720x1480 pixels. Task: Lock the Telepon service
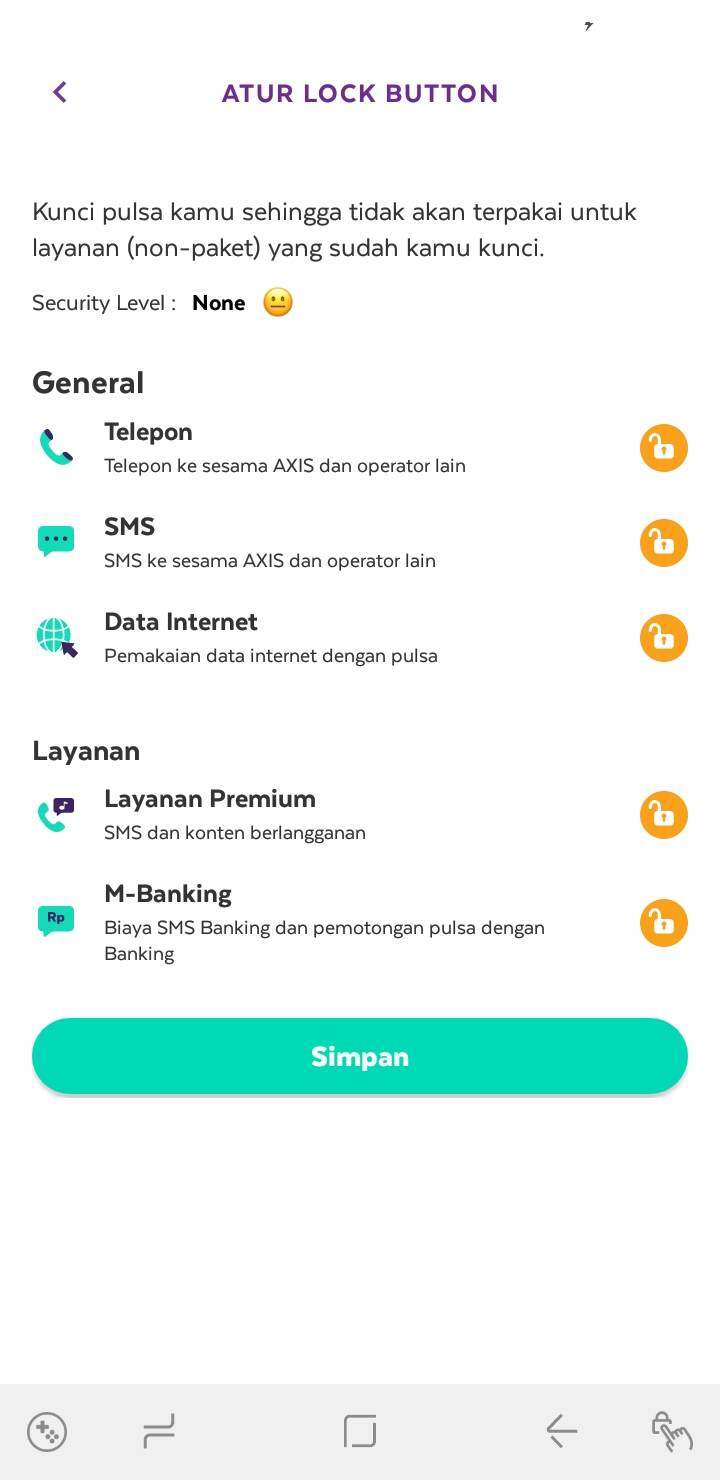tap(664, 448)
